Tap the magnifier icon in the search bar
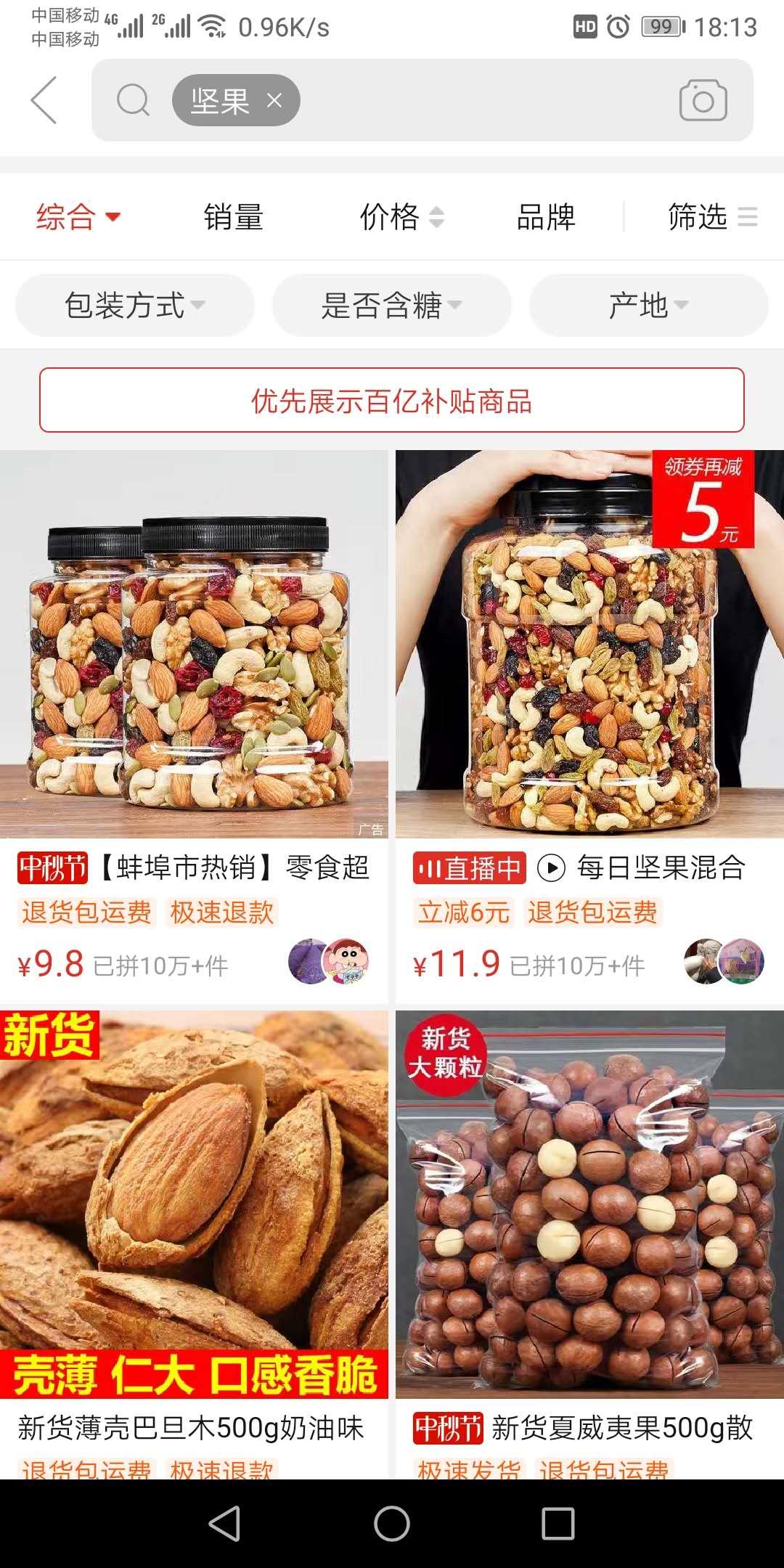Viewport: 784px width, 1568px height. (x=132, y=100)
